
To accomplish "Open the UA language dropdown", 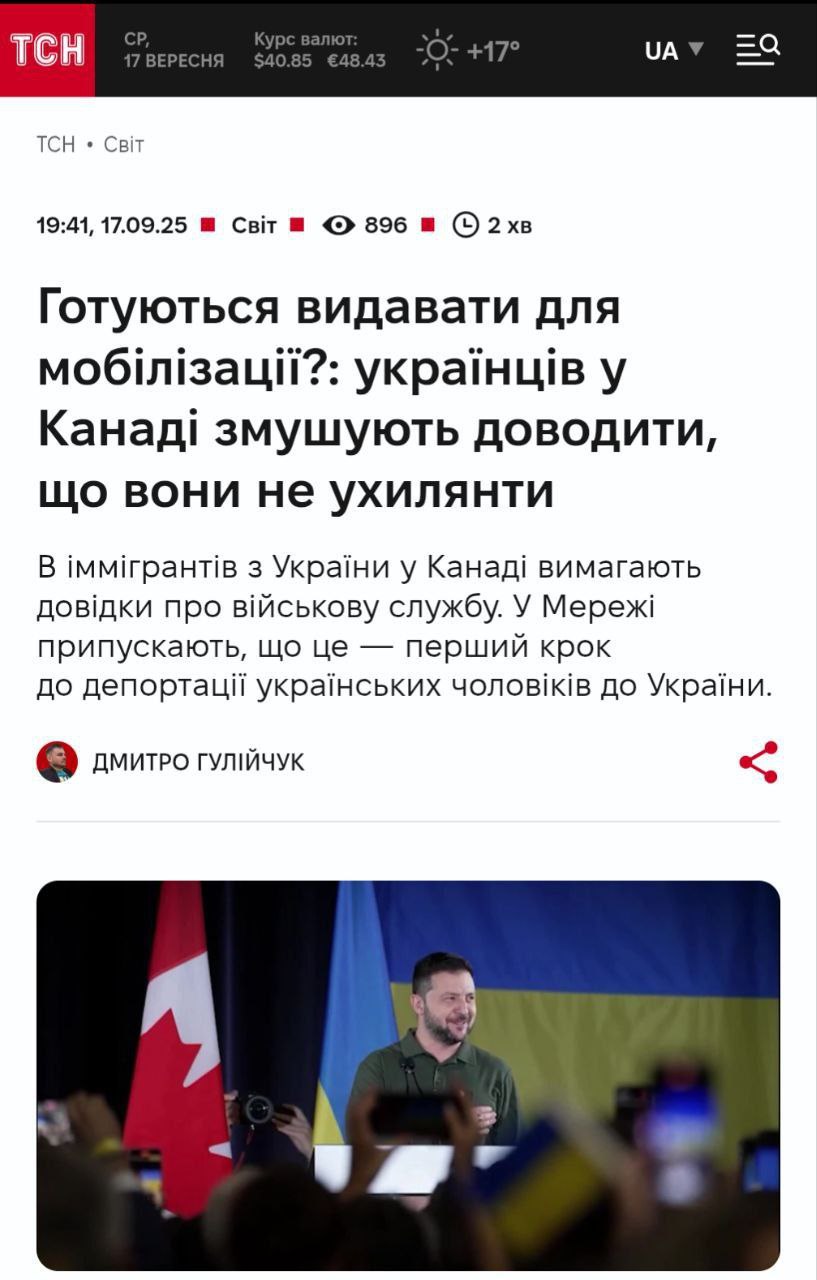I will [x=673, y=50].
